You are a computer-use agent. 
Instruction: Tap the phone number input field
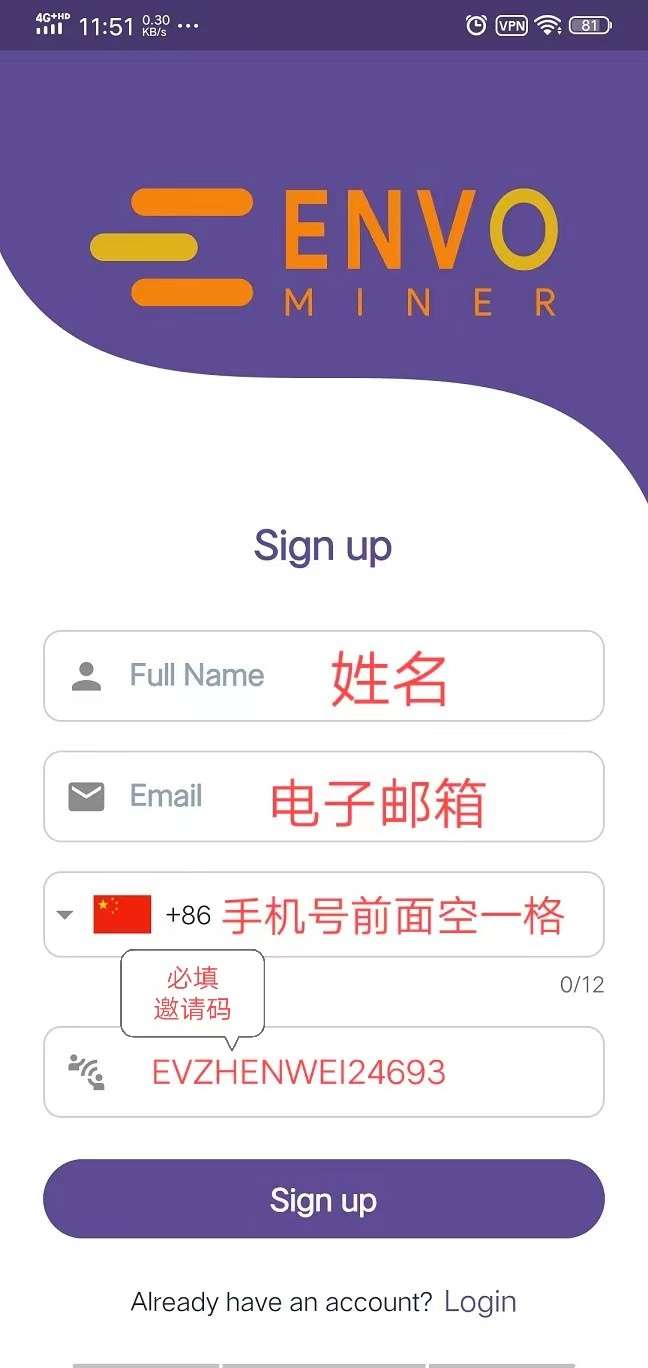pos(400,914)
